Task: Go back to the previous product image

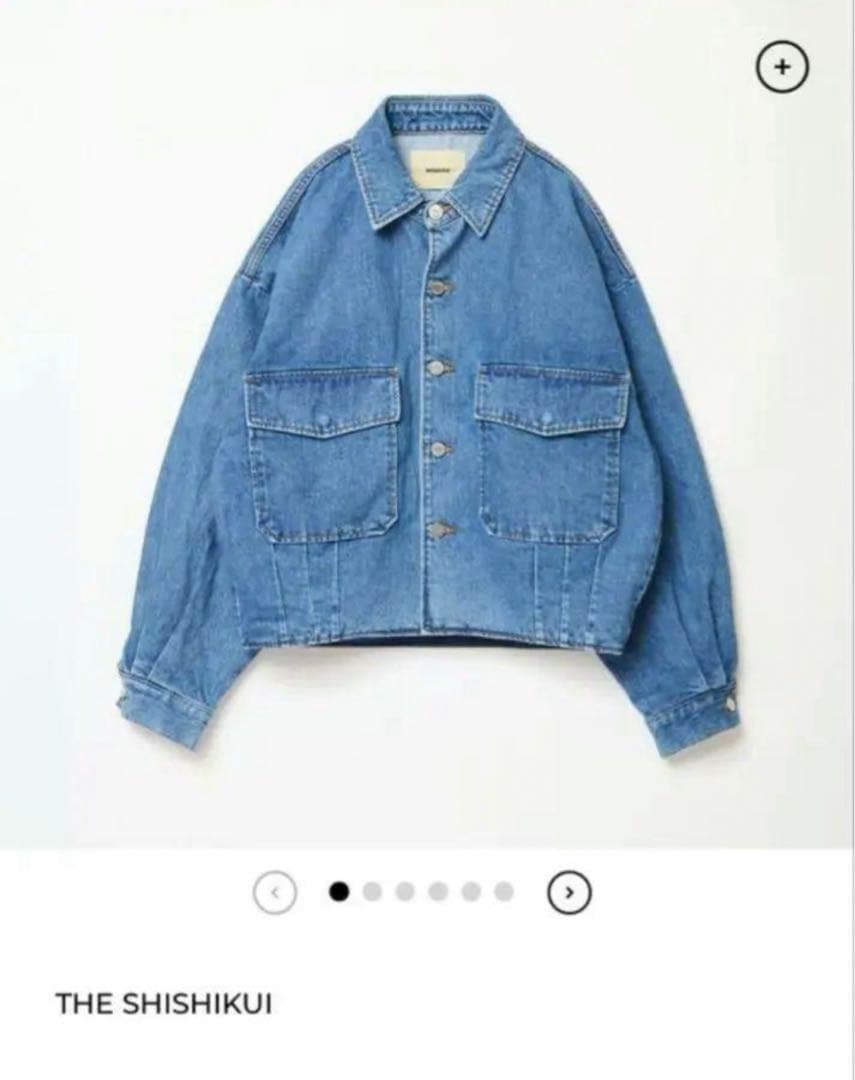Action: point(275,892)
